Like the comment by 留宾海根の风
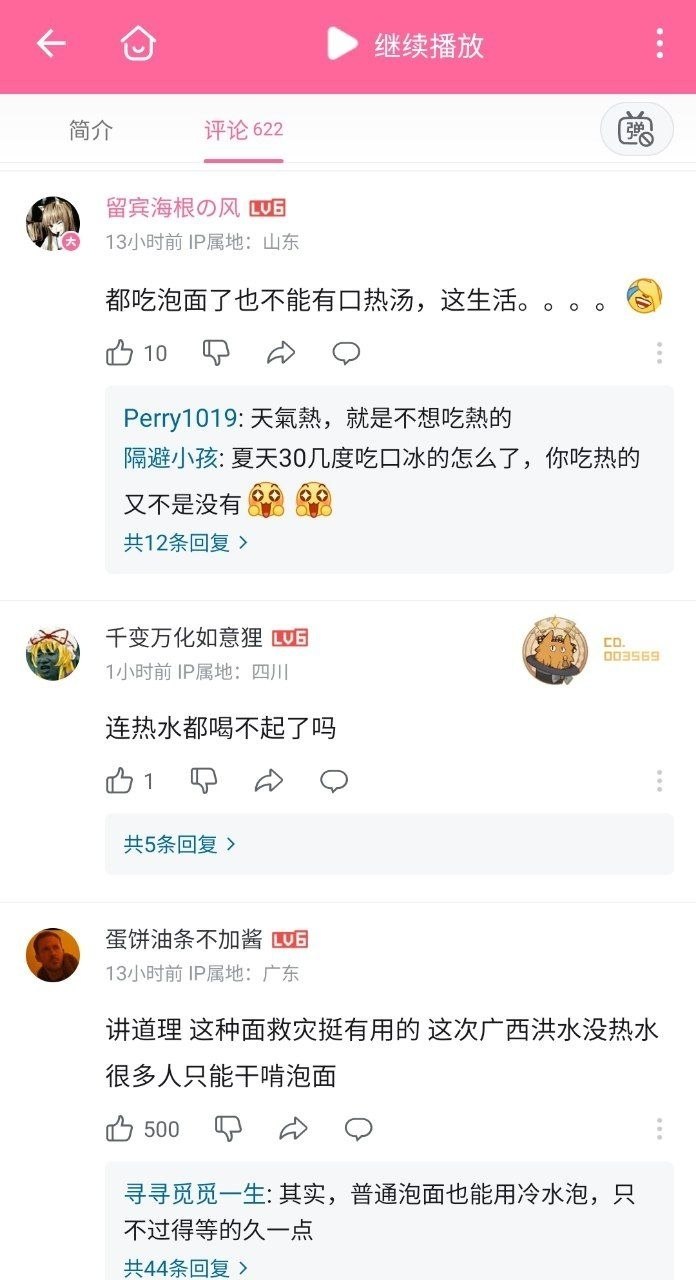Viewport: 696px width, 1280px height. 120,353
